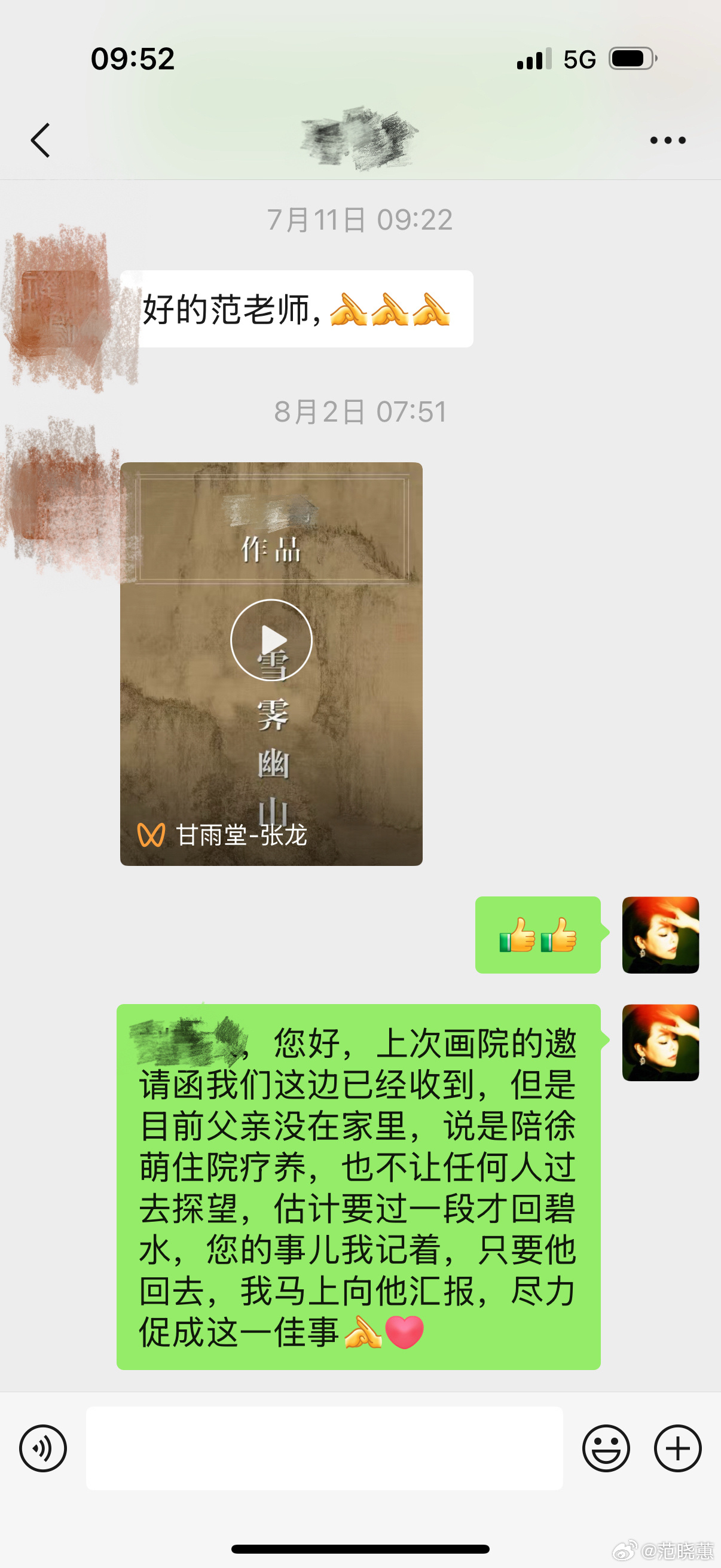Play the 甘雨堂-张龙 video card
721x1568 pixels.
point(271,640)
